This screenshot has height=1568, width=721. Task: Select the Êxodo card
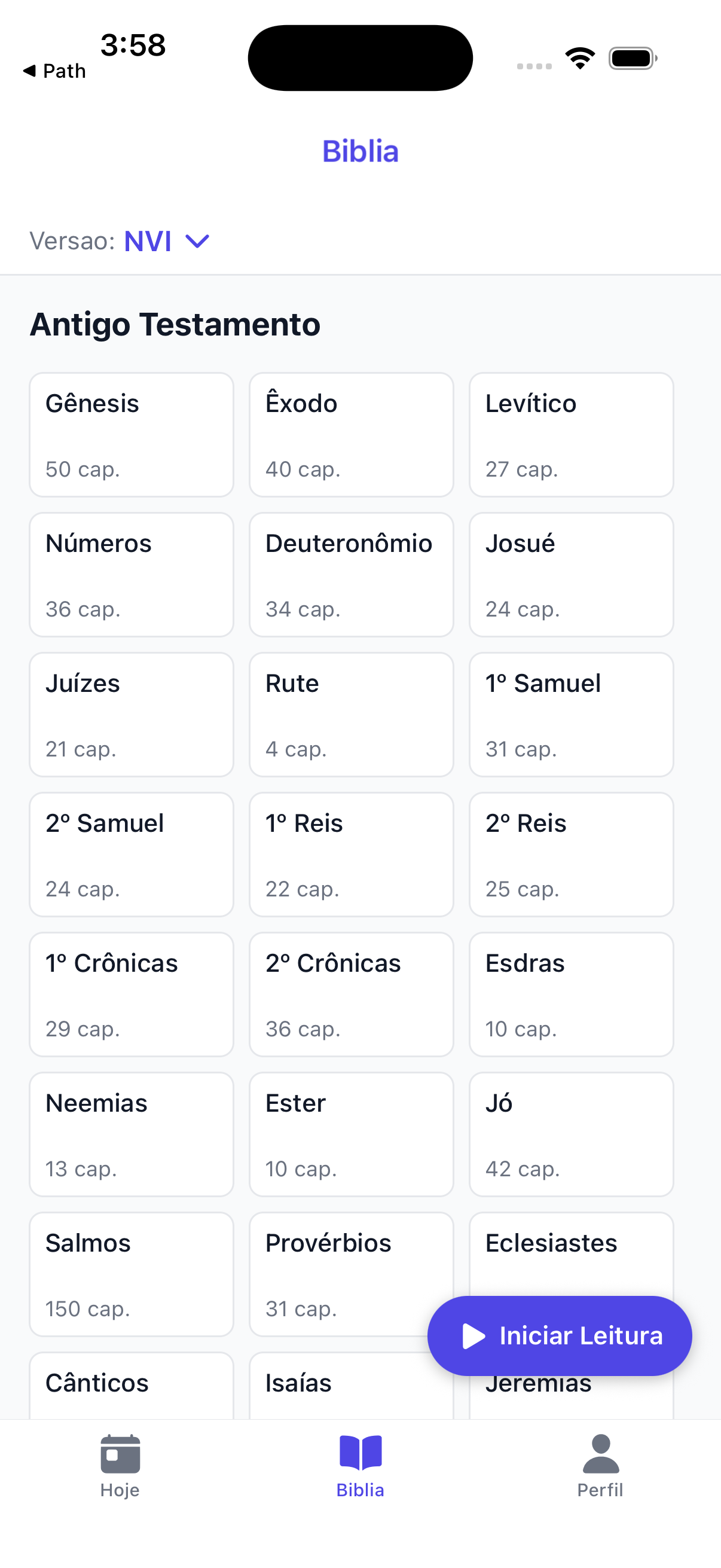[x=351, y=435]
